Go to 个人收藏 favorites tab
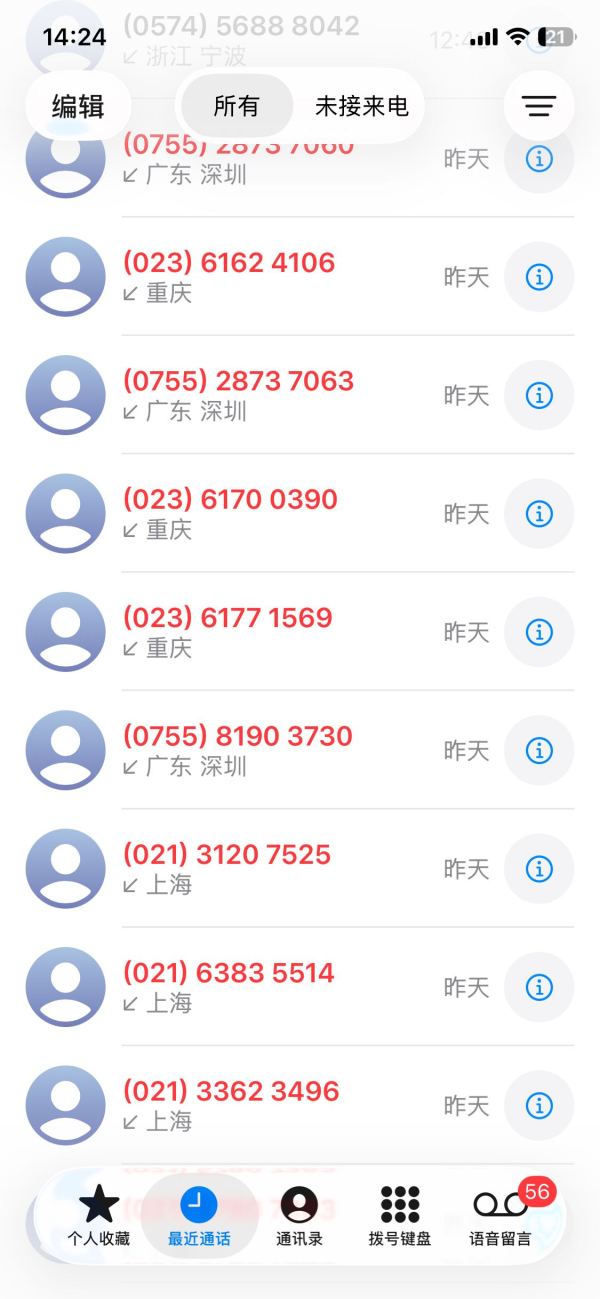The width and height of the screenshot is (600, 1299). 98,1216
